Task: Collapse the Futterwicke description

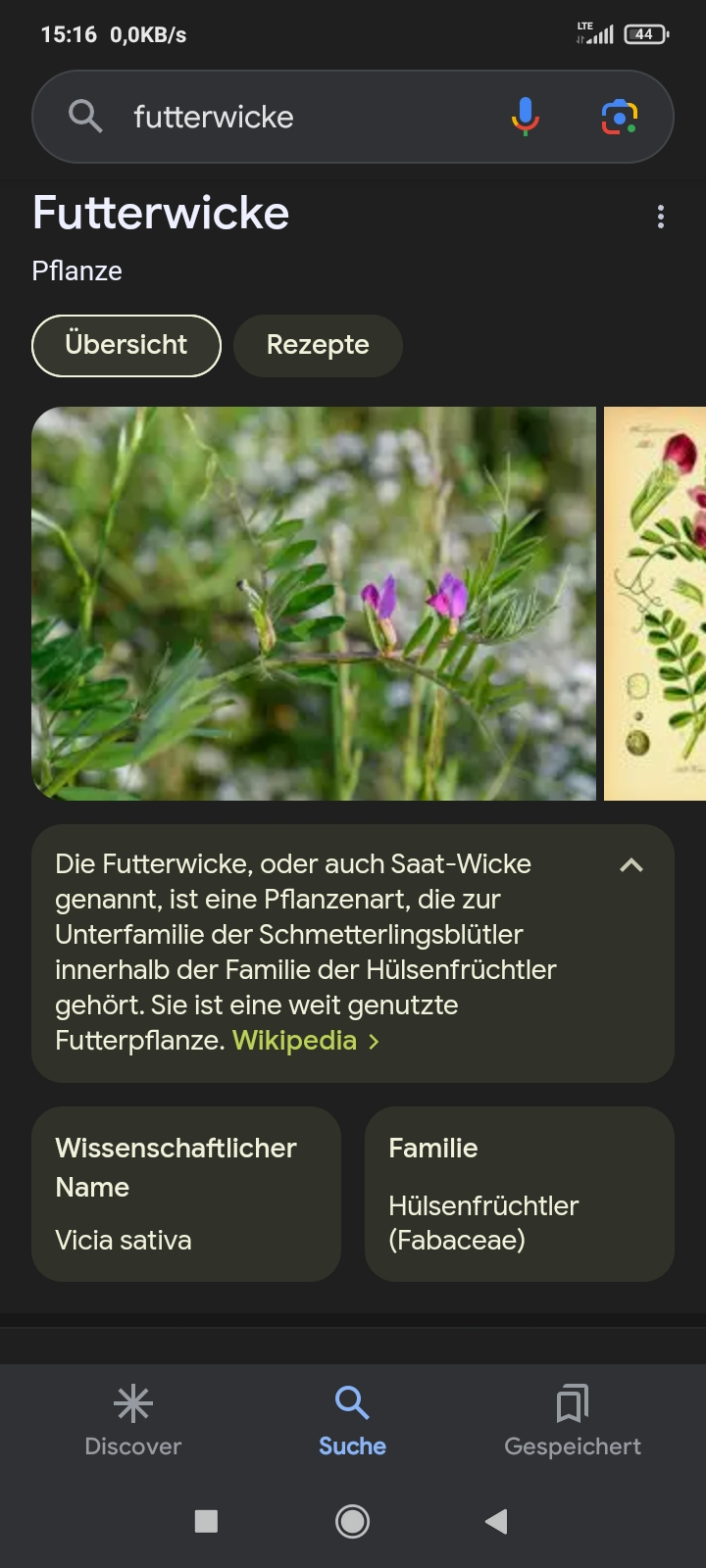Action: point(631,865)
